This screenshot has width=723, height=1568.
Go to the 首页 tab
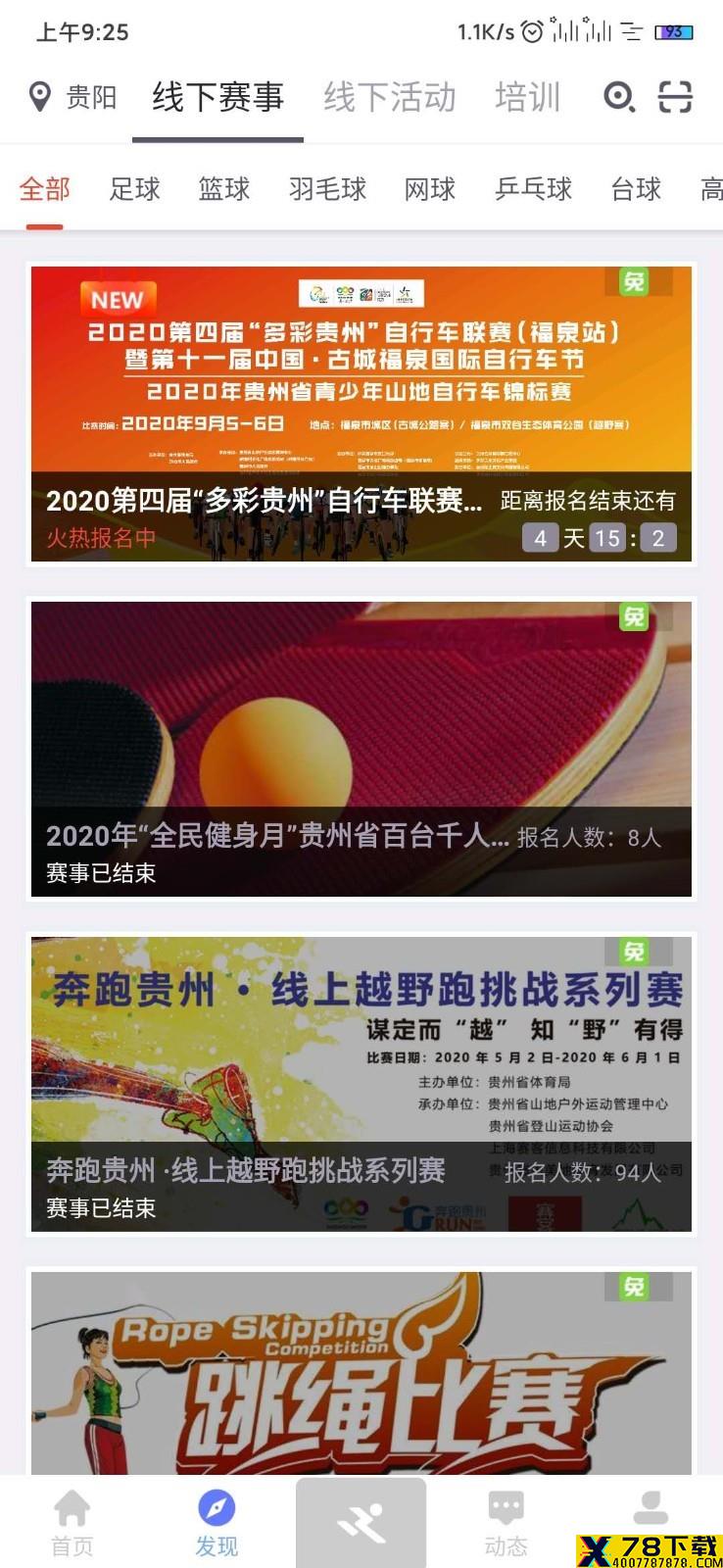pyautogui.click(x=72, y=1524)
